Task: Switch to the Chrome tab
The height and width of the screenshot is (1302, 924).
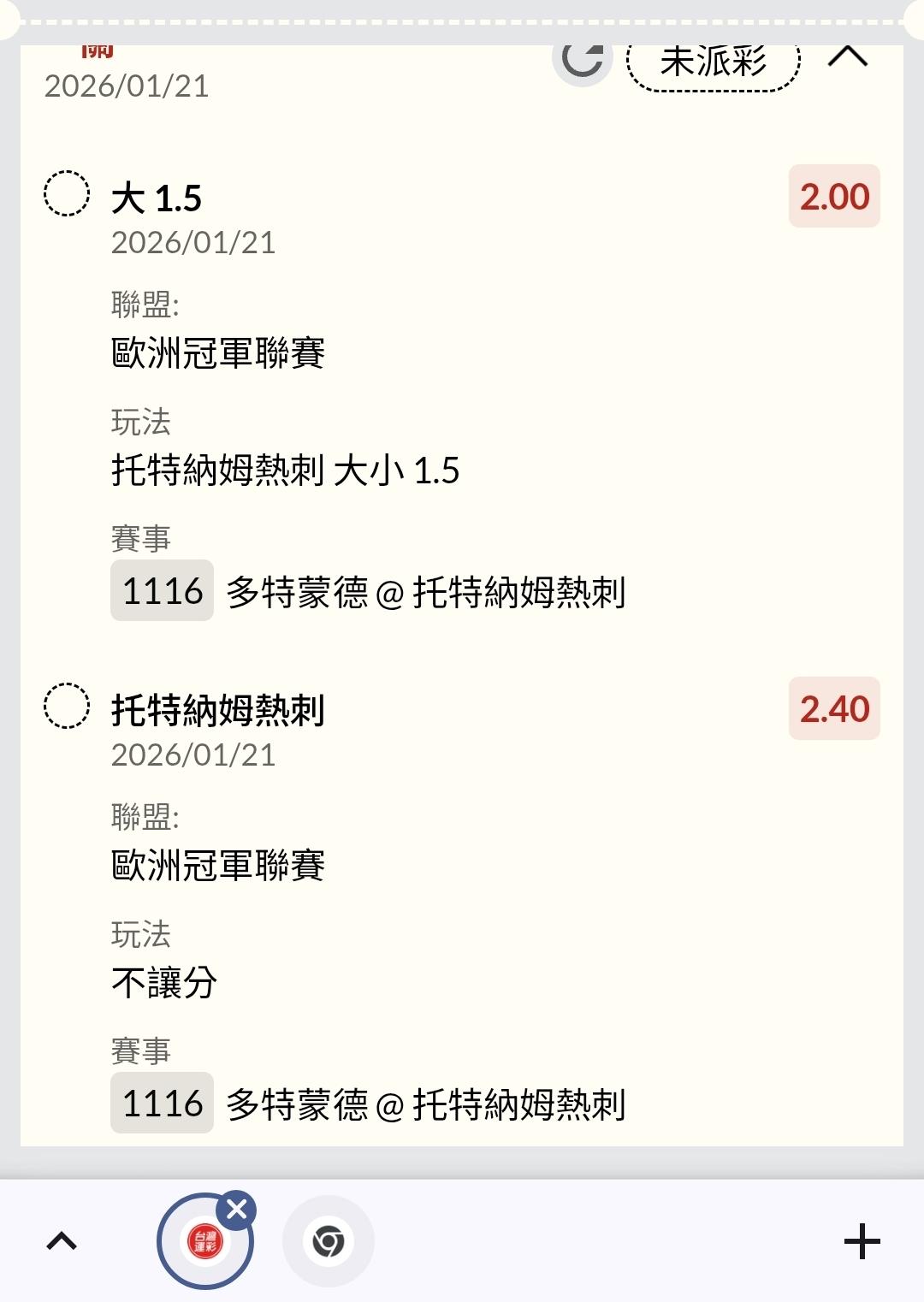Action: pos(329,1241)
